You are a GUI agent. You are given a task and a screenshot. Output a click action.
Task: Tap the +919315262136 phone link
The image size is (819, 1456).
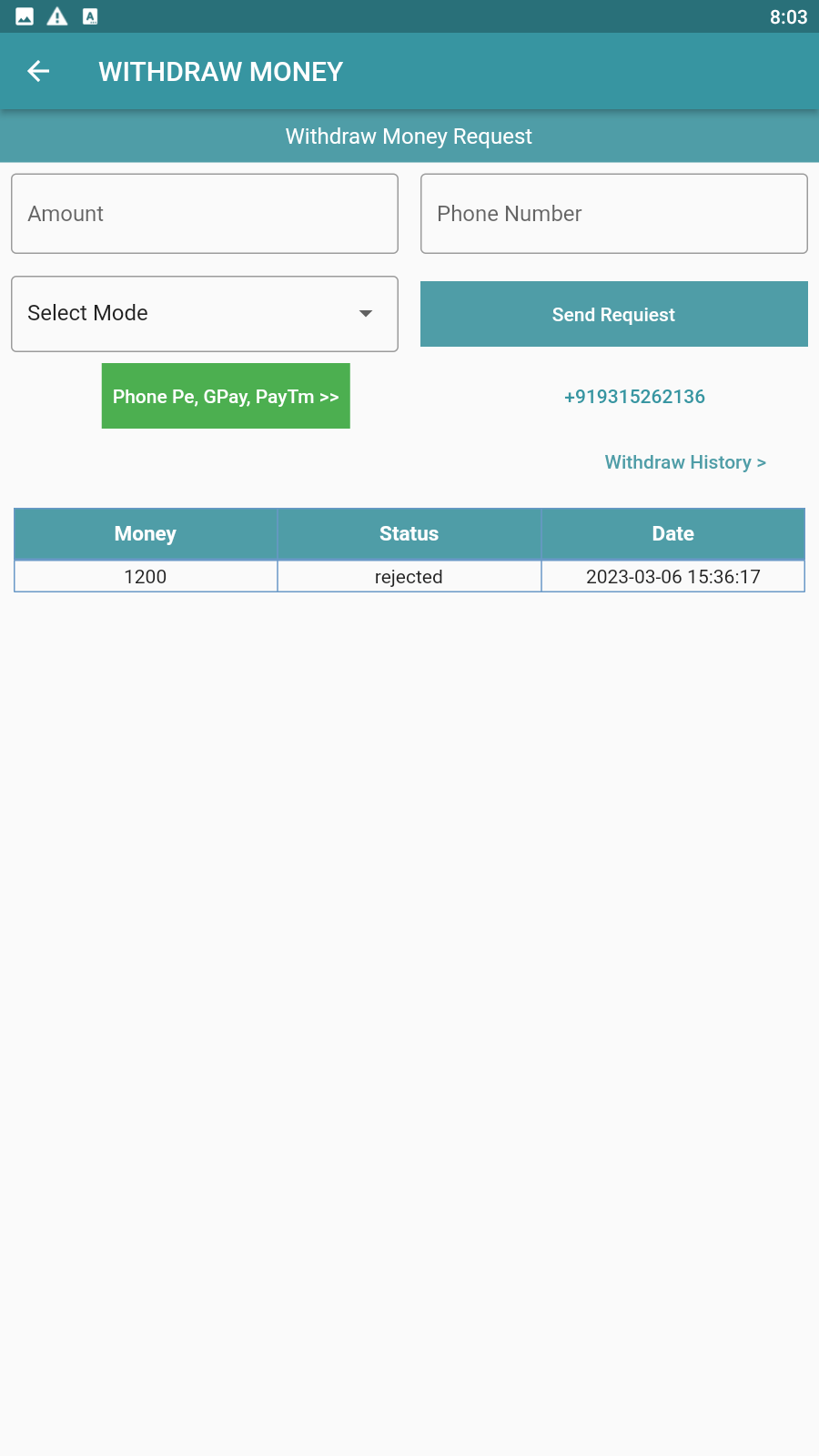(634, 397)
